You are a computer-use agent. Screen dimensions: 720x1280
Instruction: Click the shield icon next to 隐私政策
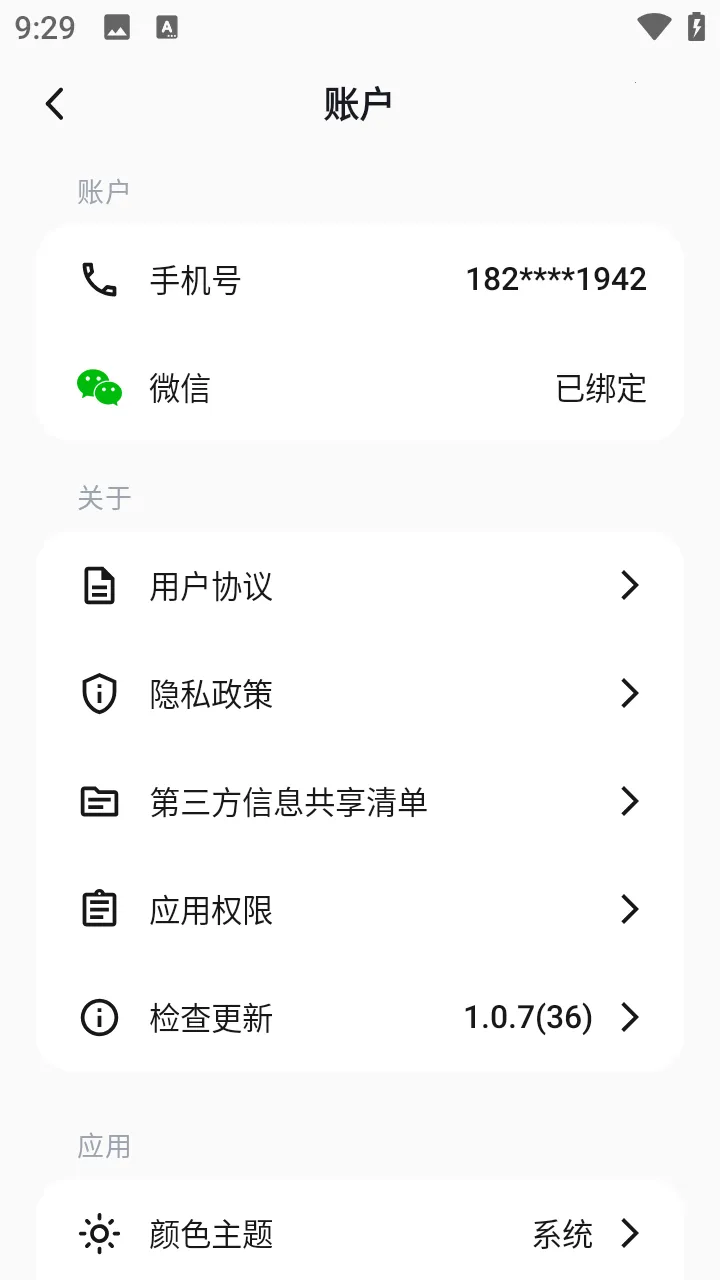(x=98, y=694)
